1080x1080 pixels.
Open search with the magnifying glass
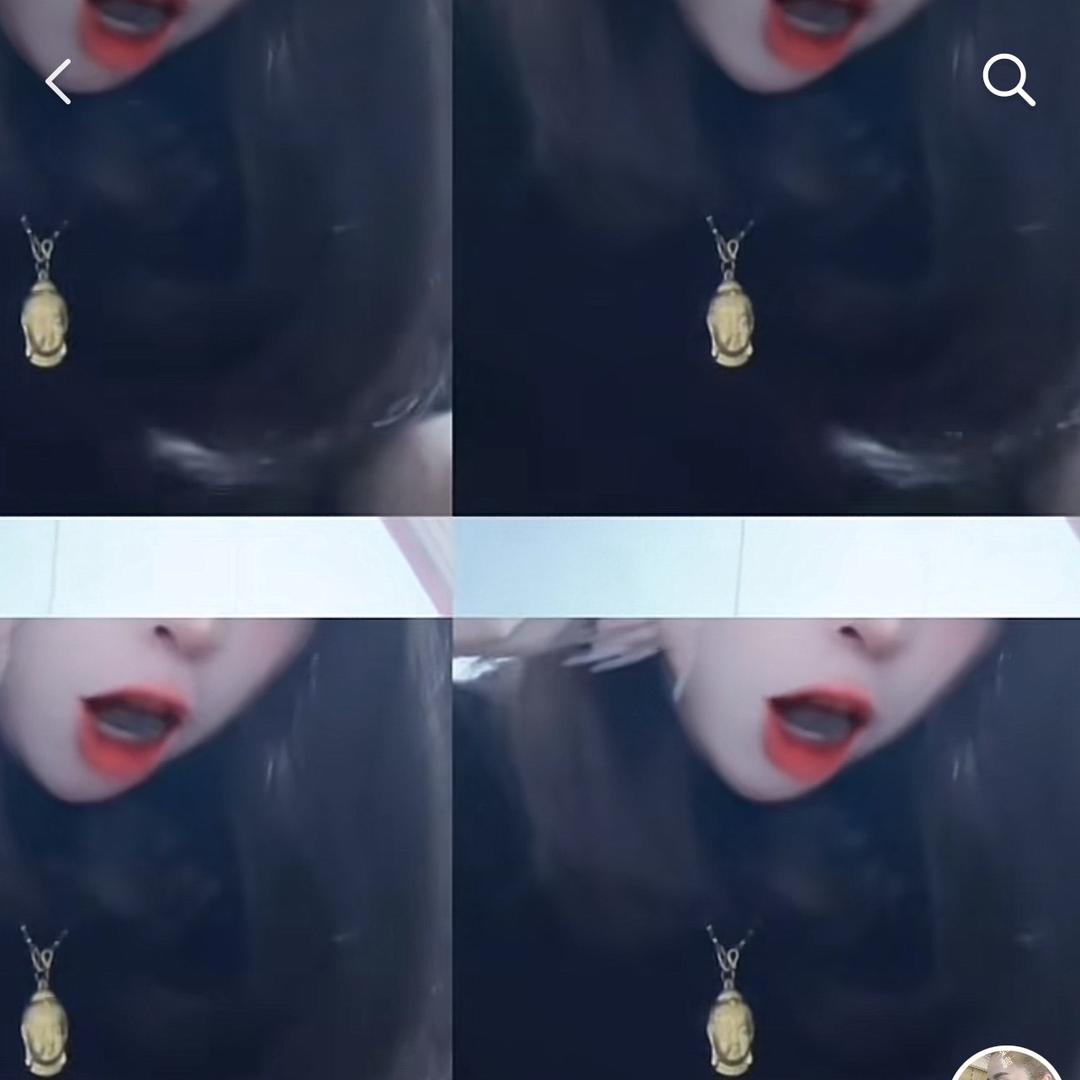(x=1008, y=80)
